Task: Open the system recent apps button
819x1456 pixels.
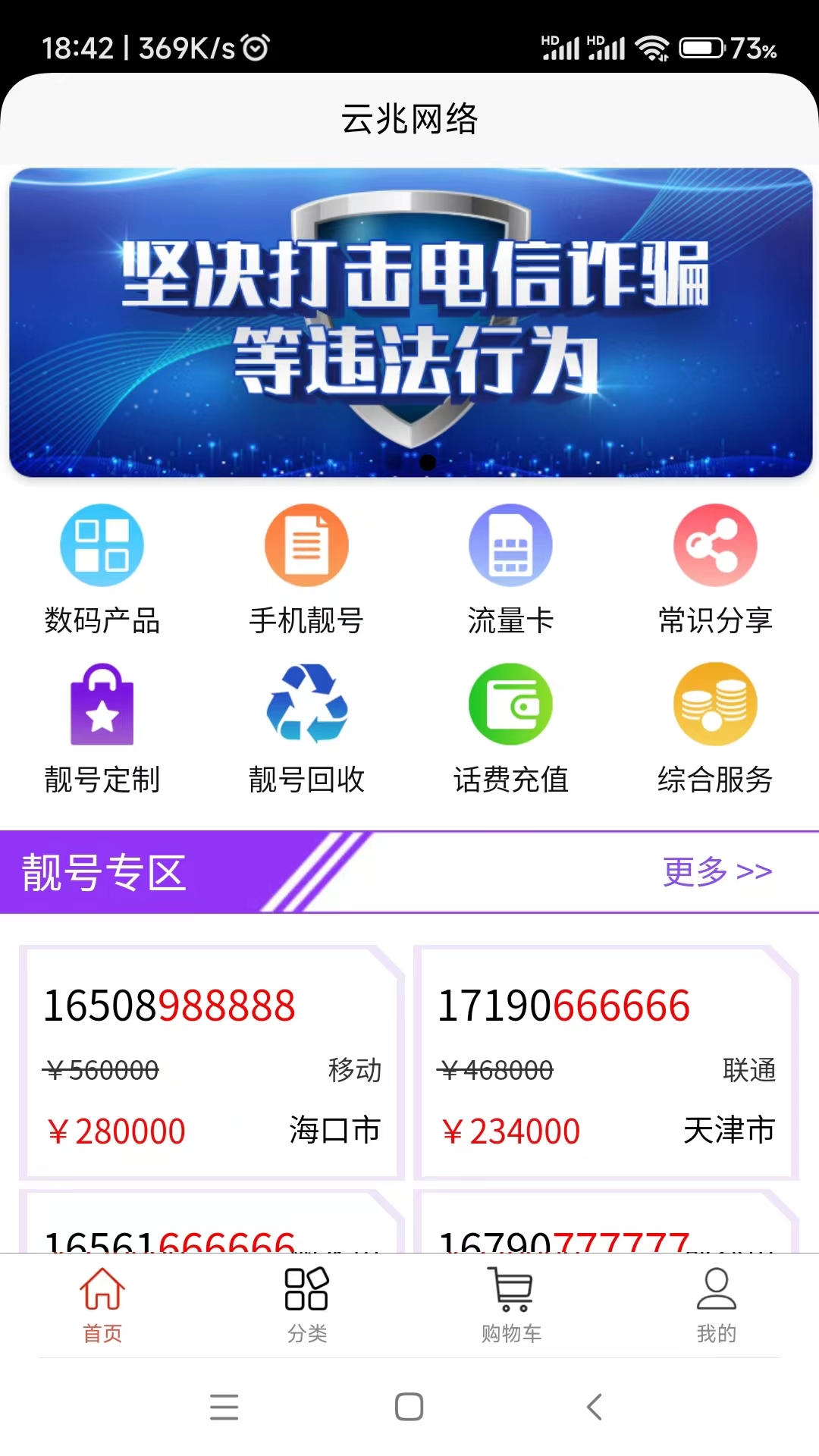Action: 224,1407
